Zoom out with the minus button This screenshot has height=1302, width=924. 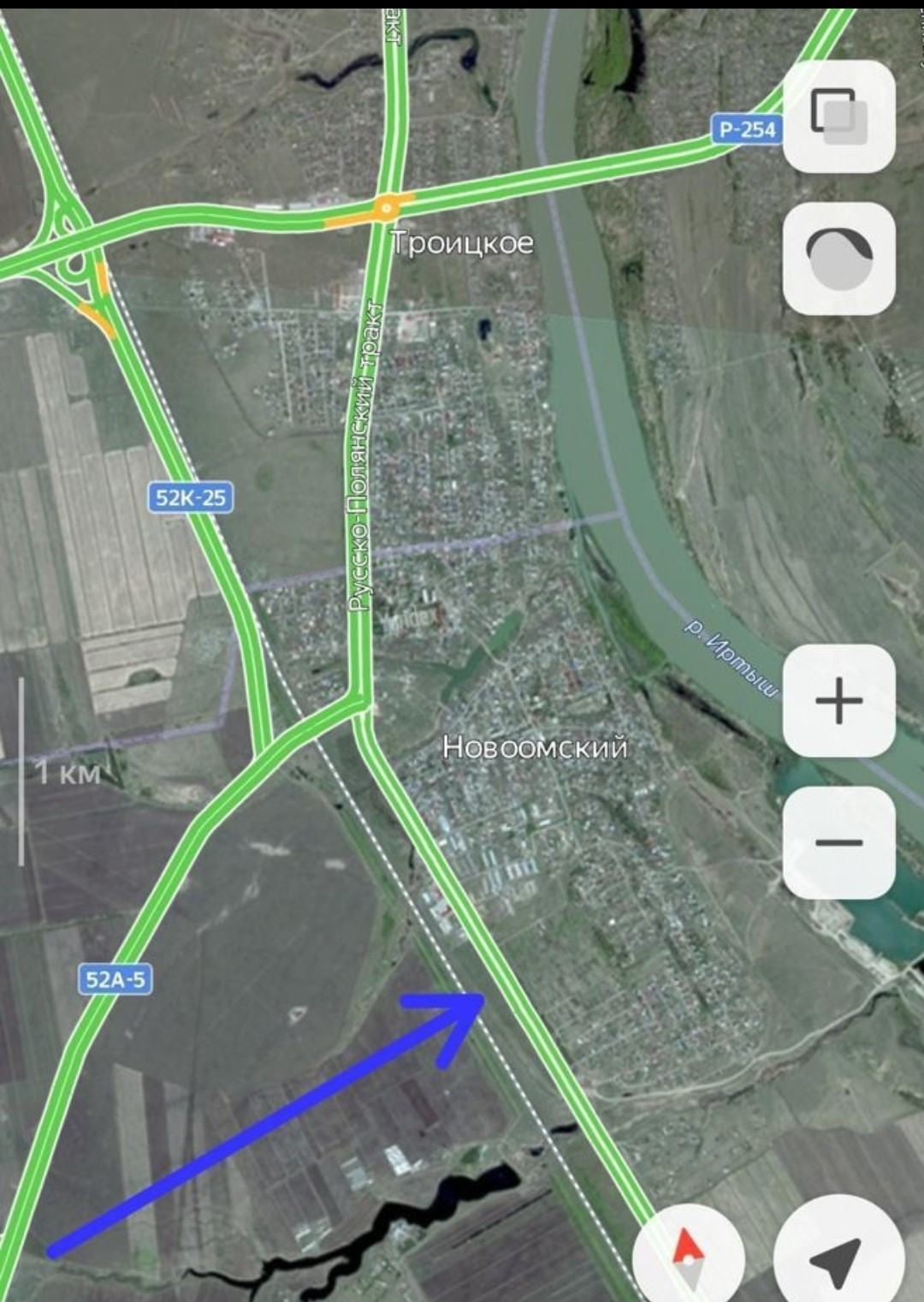click(839, 842)
